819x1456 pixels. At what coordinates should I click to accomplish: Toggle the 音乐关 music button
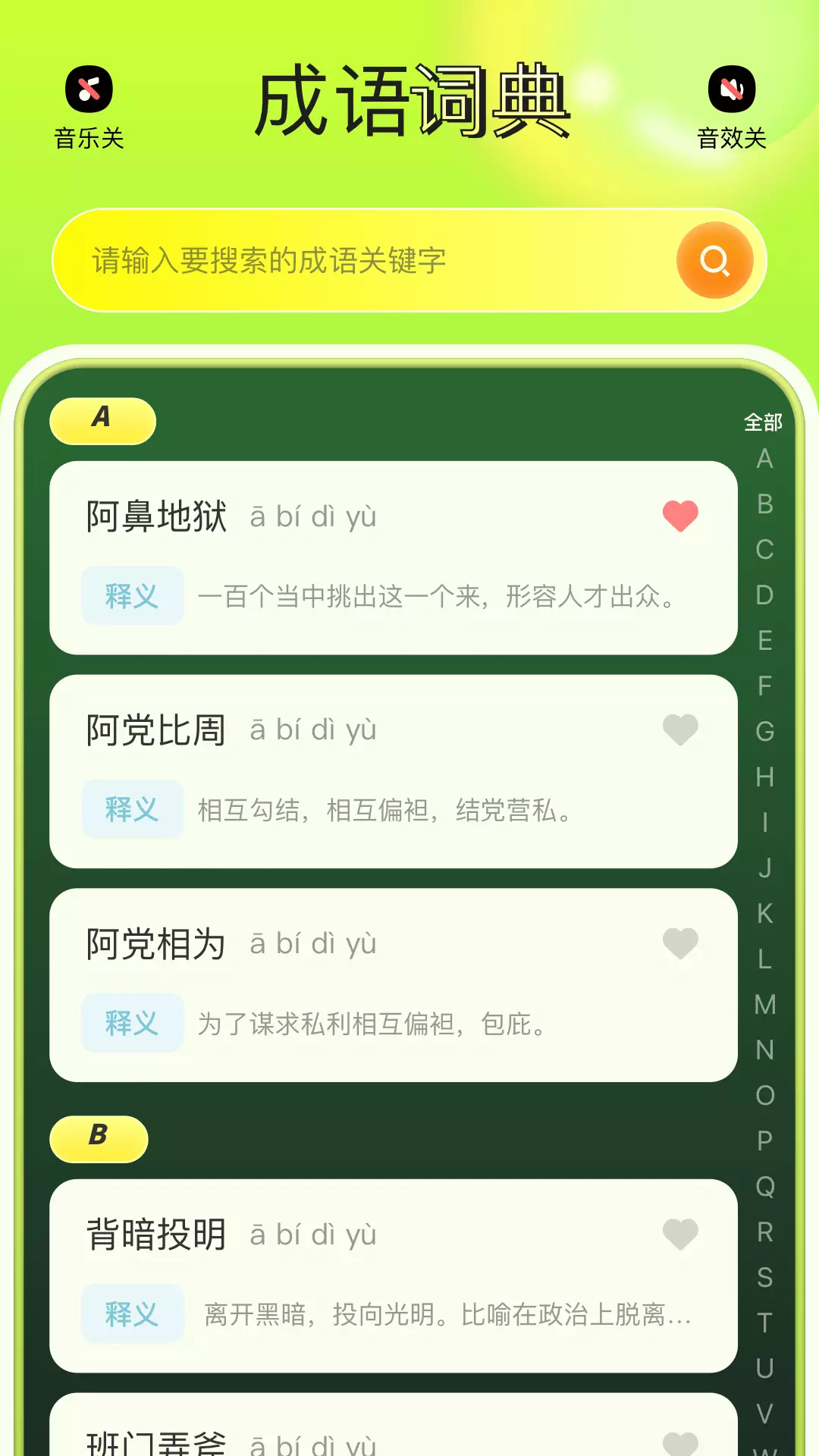tap(89, 108)
